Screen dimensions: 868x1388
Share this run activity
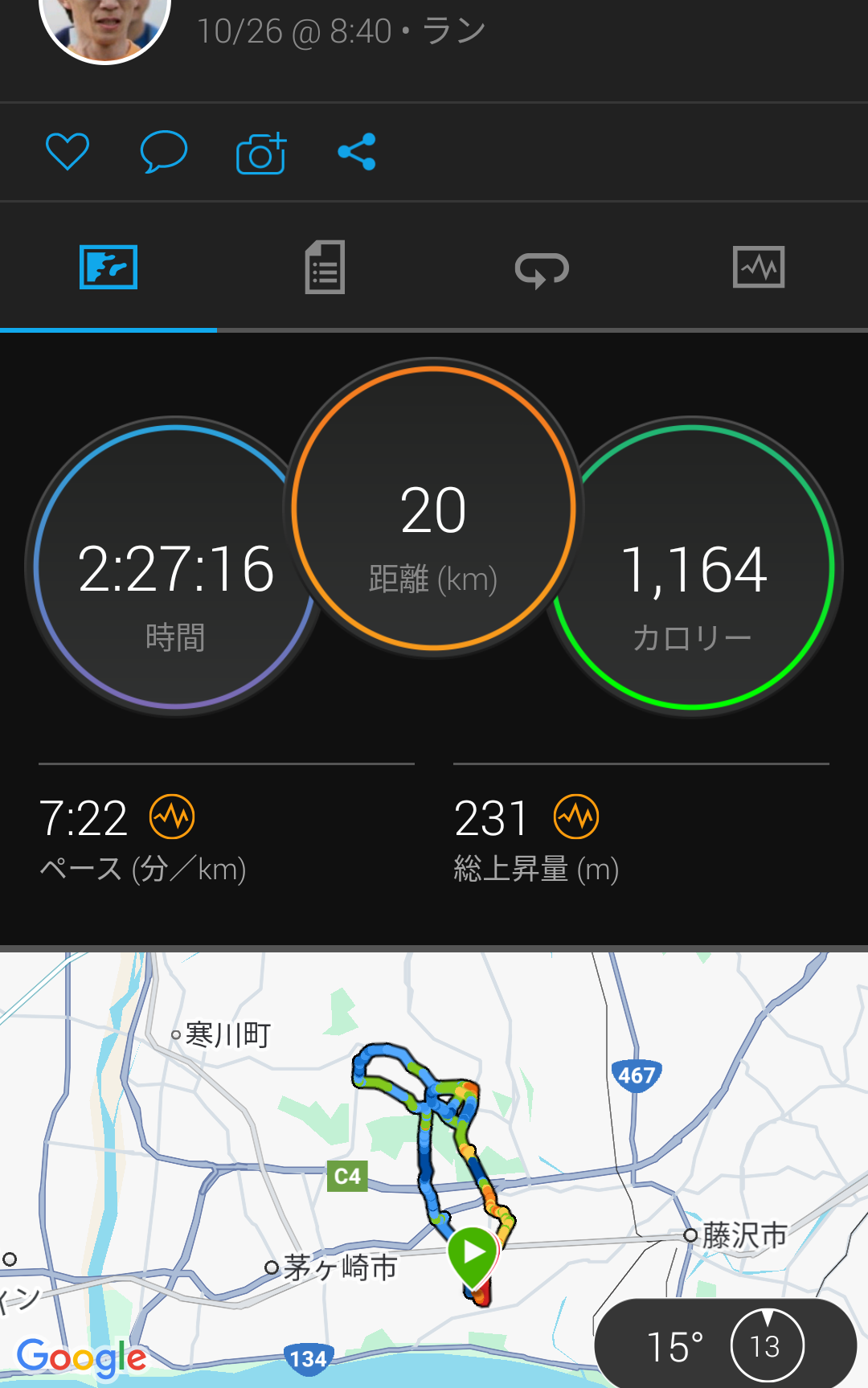(x=357, y=152)
